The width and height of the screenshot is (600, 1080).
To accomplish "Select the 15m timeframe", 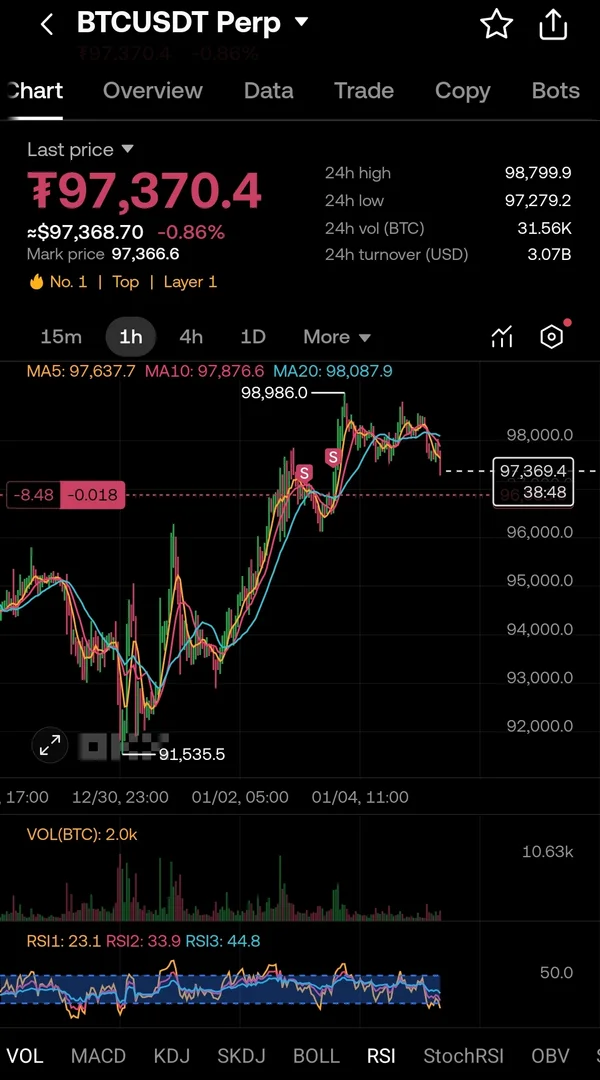I will point(61,337).
